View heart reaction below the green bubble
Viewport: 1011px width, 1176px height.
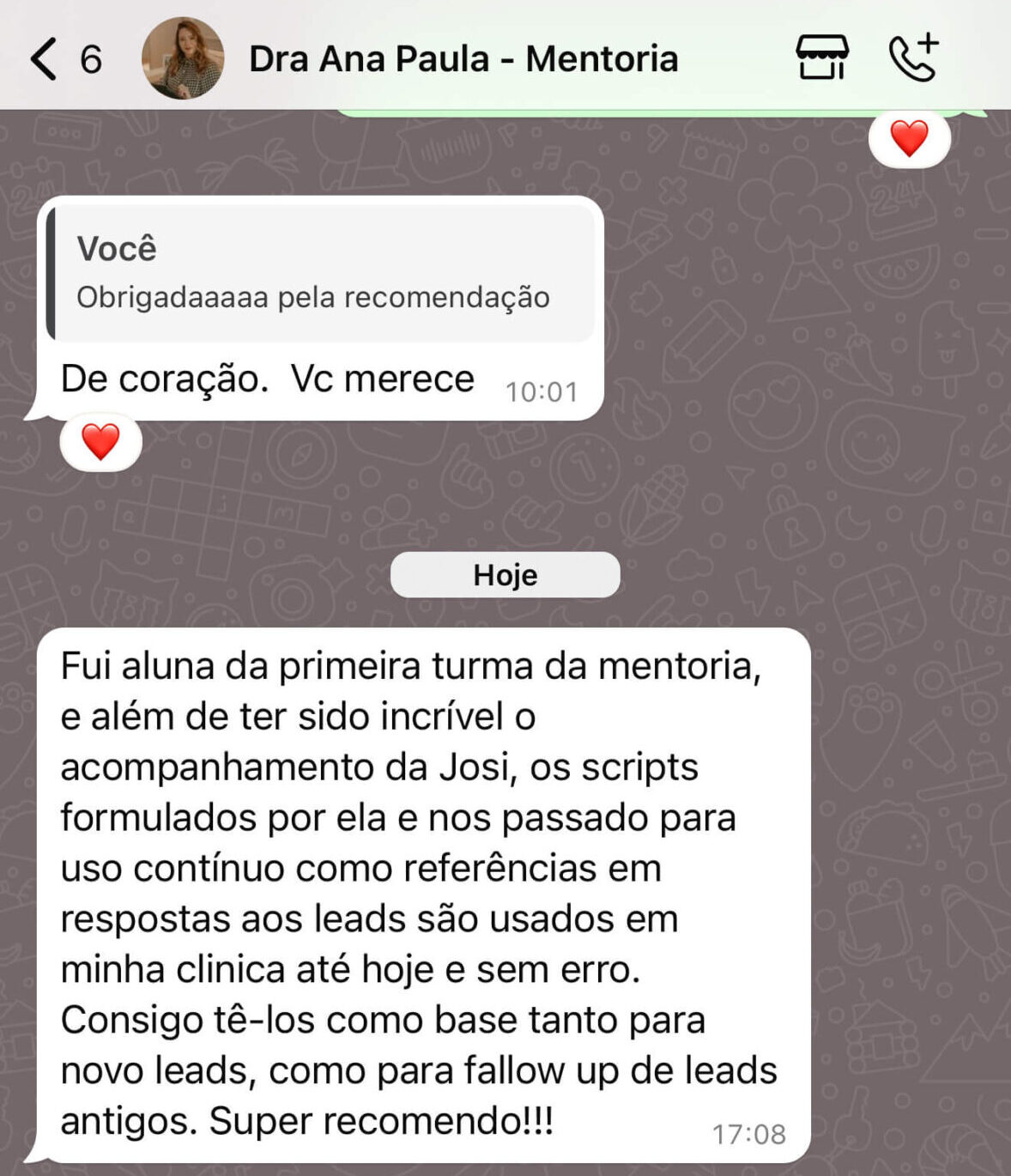(x=909, y=138)
